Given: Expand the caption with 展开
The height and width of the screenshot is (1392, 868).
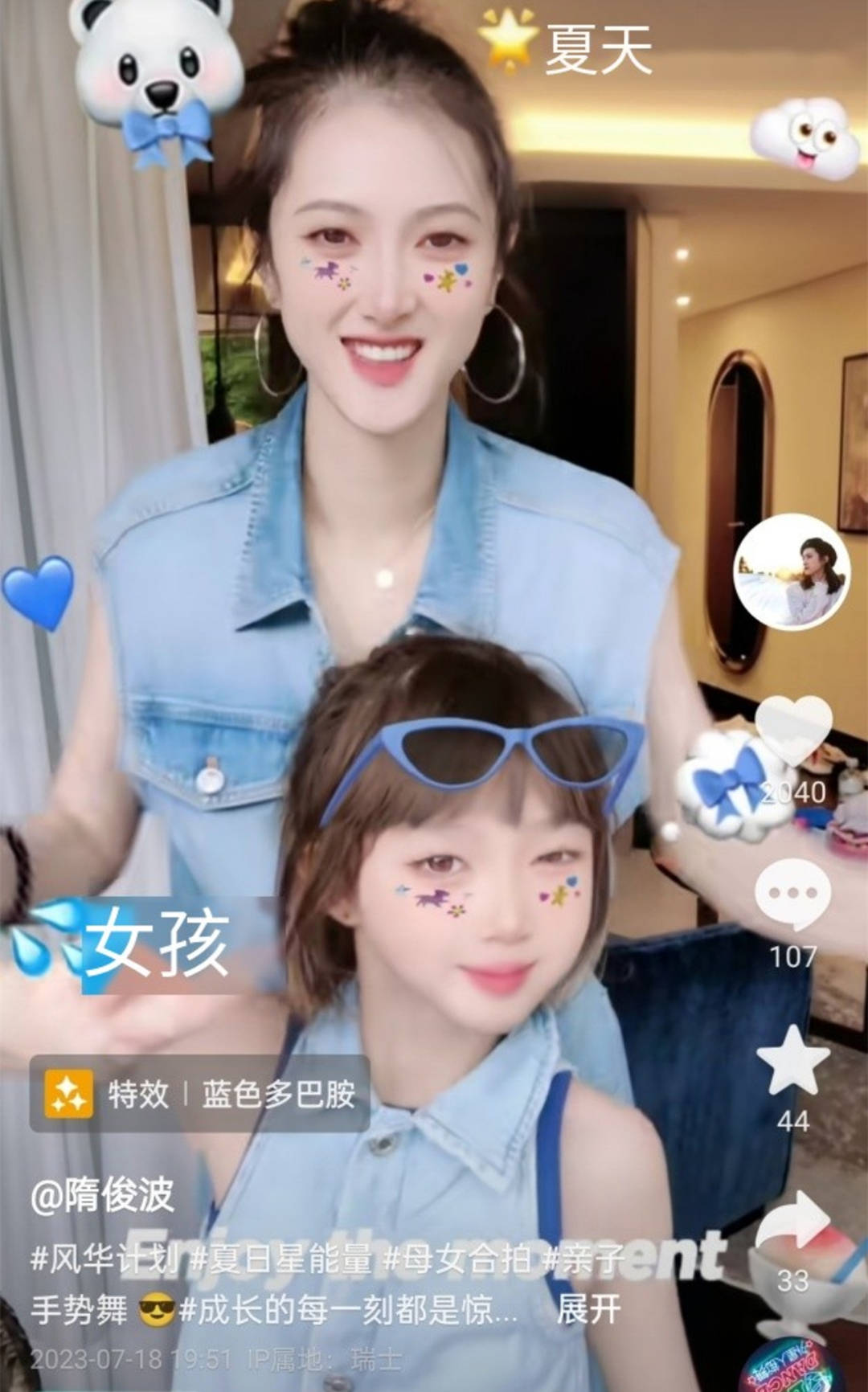Looking at the screenshot, I should [x=588, y=1309].
